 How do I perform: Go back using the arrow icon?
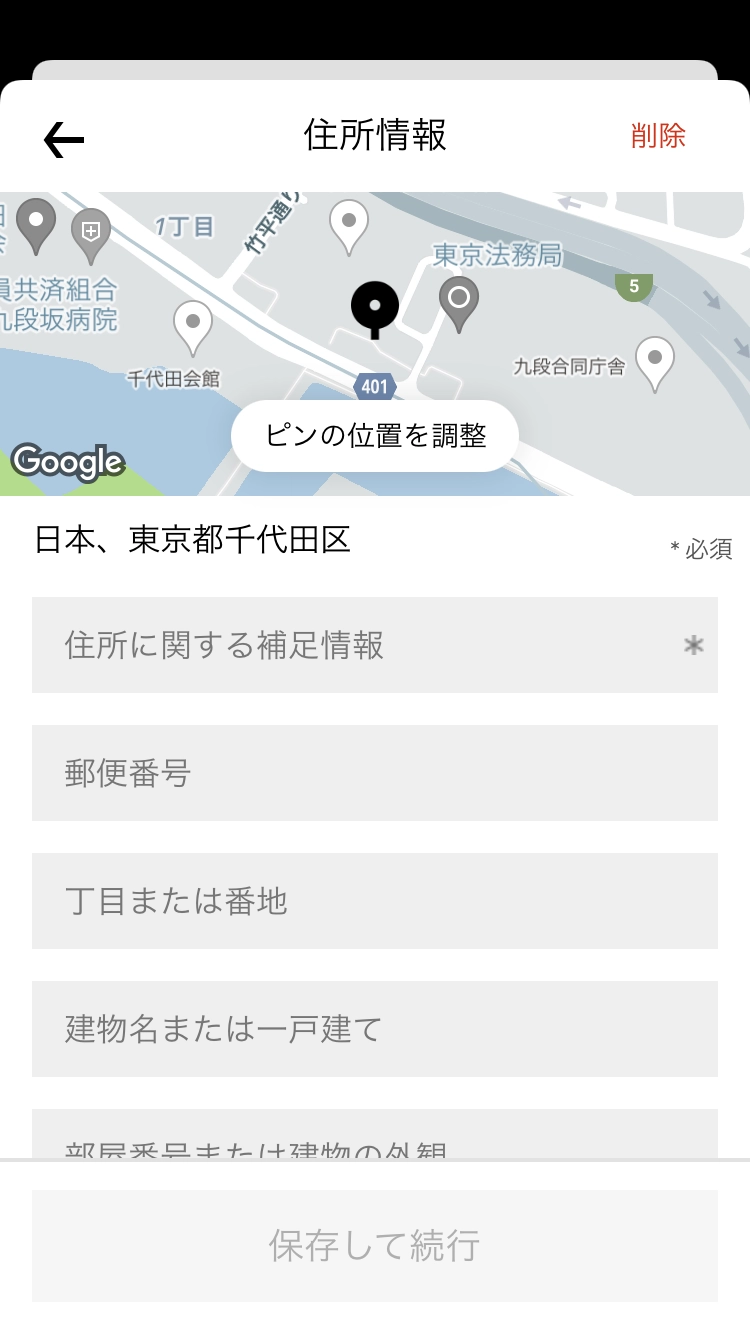tap(64, 140)
